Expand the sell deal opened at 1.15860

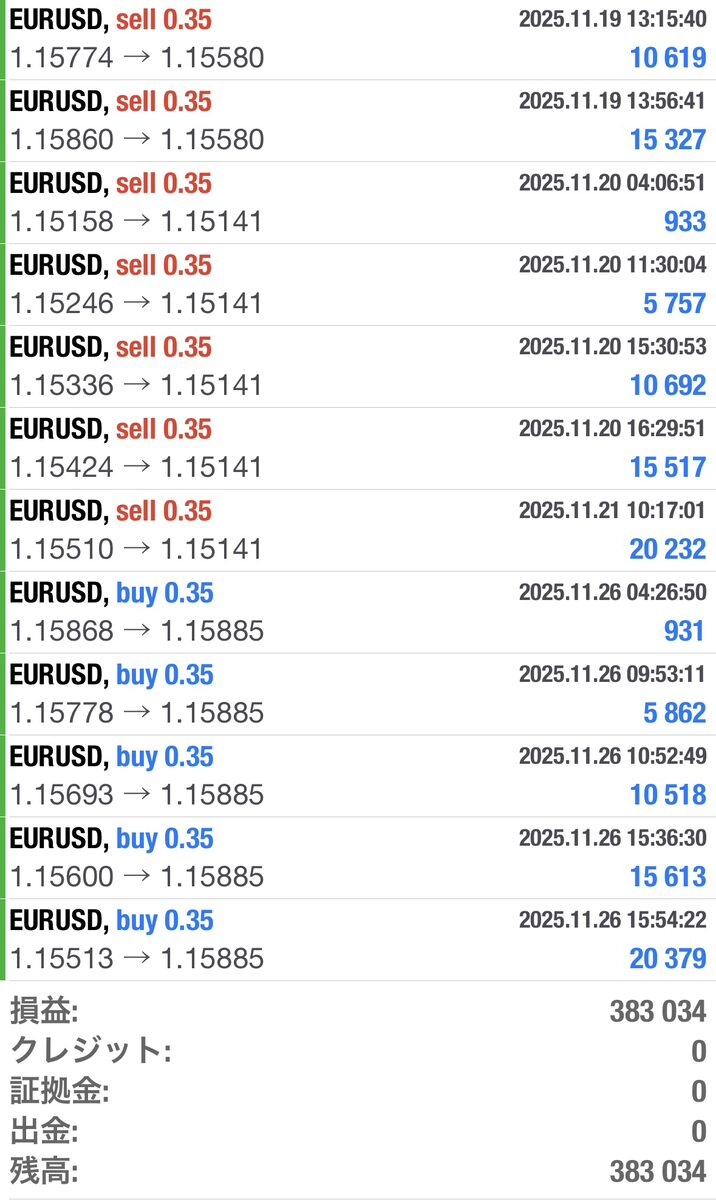click(x=358, y=121)
